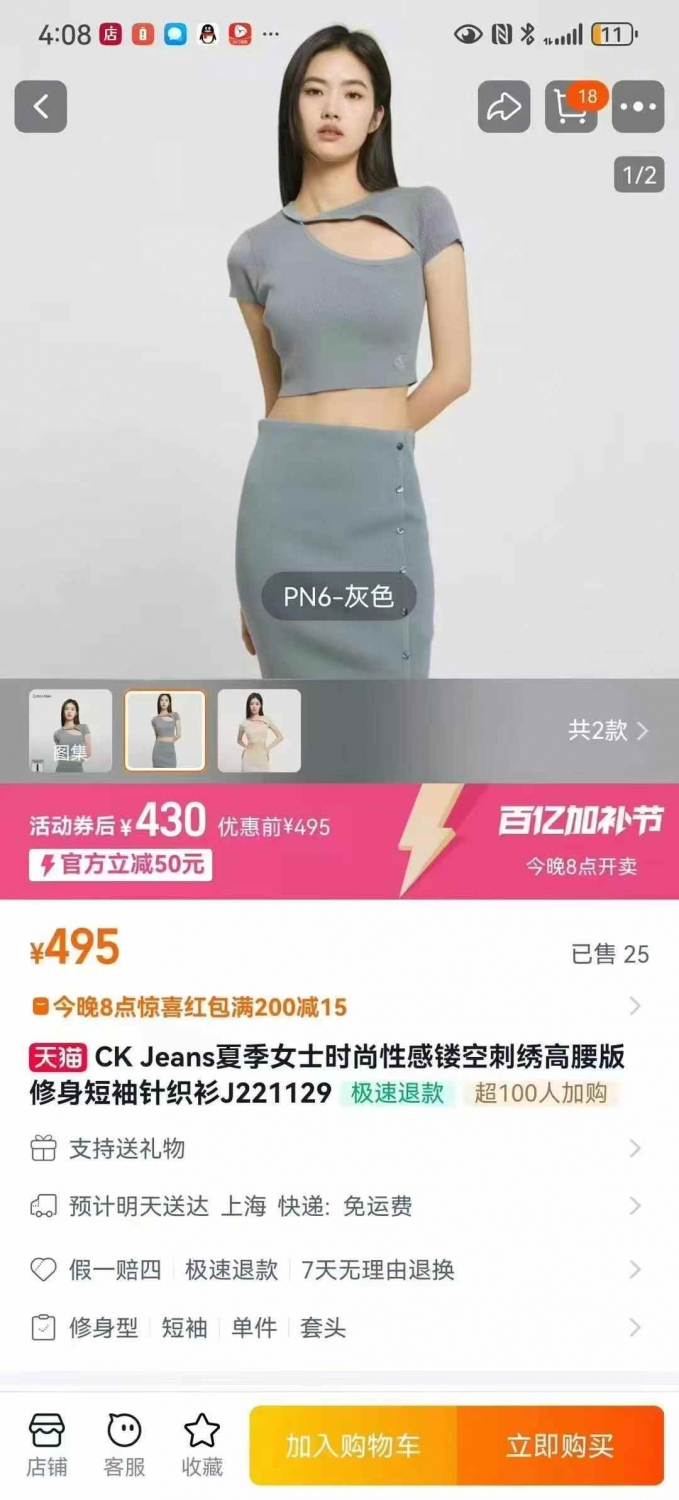Select the beige outfit variant thumbnail
The image size is (679, 1500).
click(259, 731)
